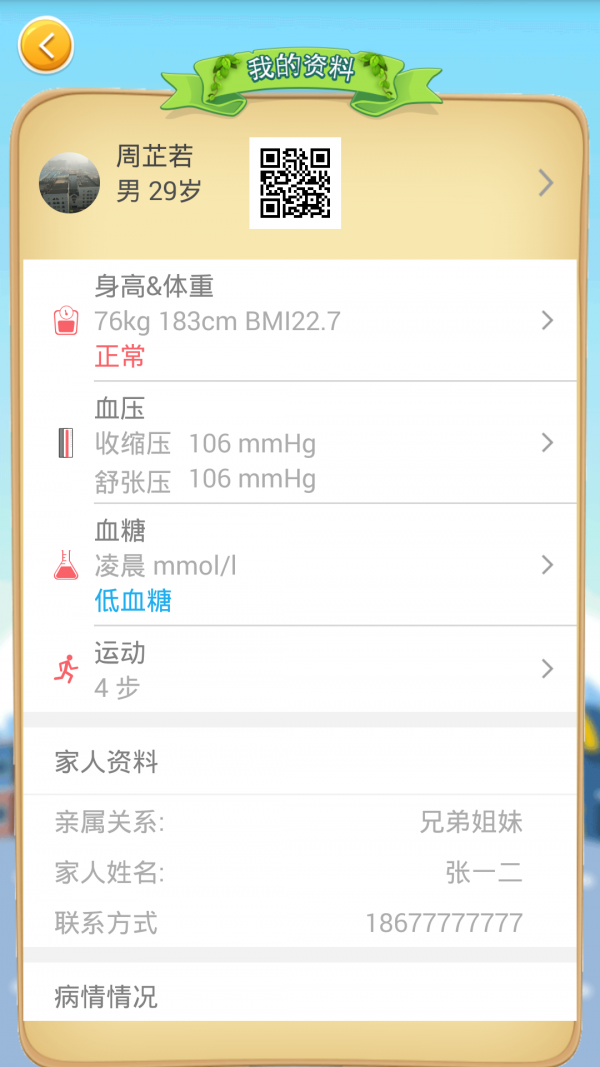Open the 运动 steps record

tap(300, 669)
